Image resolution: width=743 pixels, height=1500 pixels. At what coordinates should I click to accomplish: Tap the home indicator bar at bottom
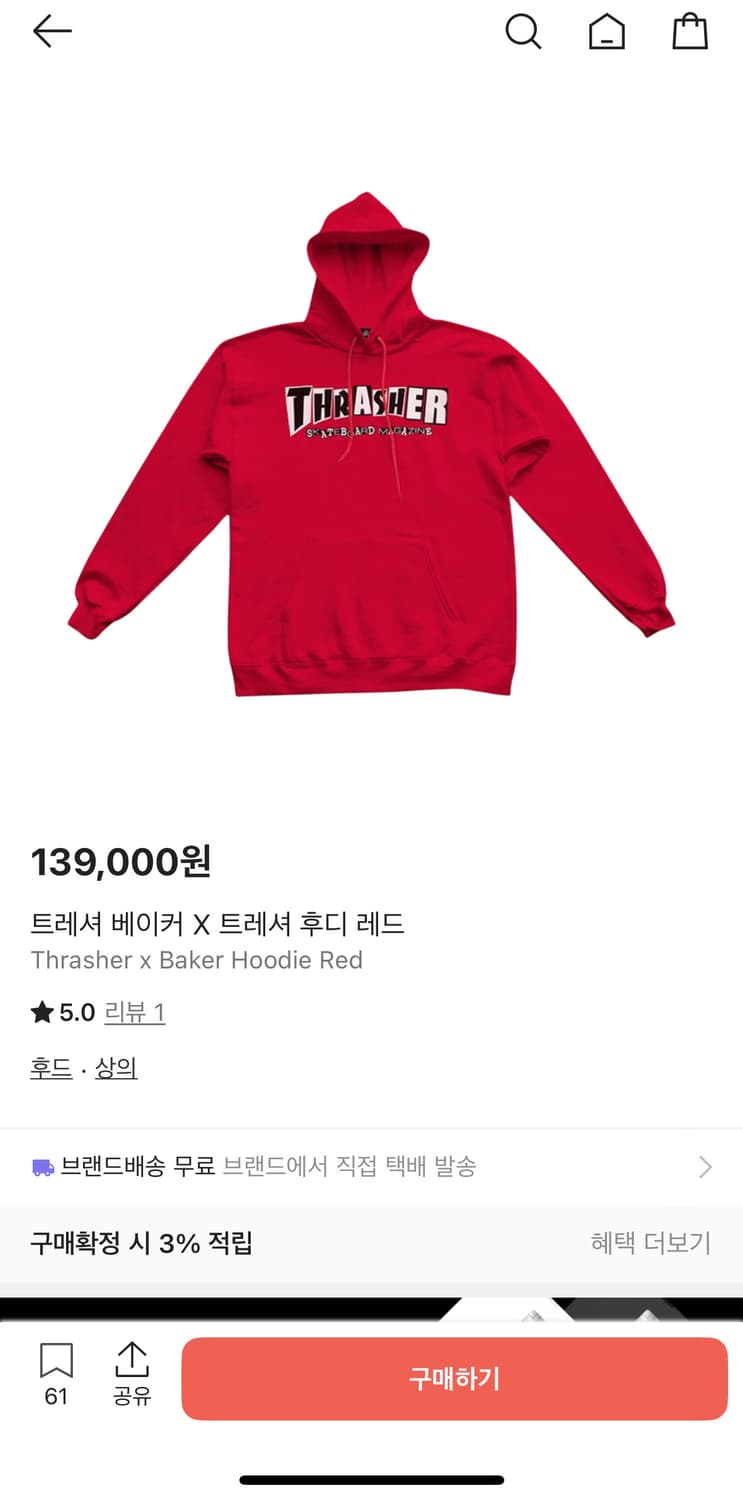click(x=371, y=1476)
